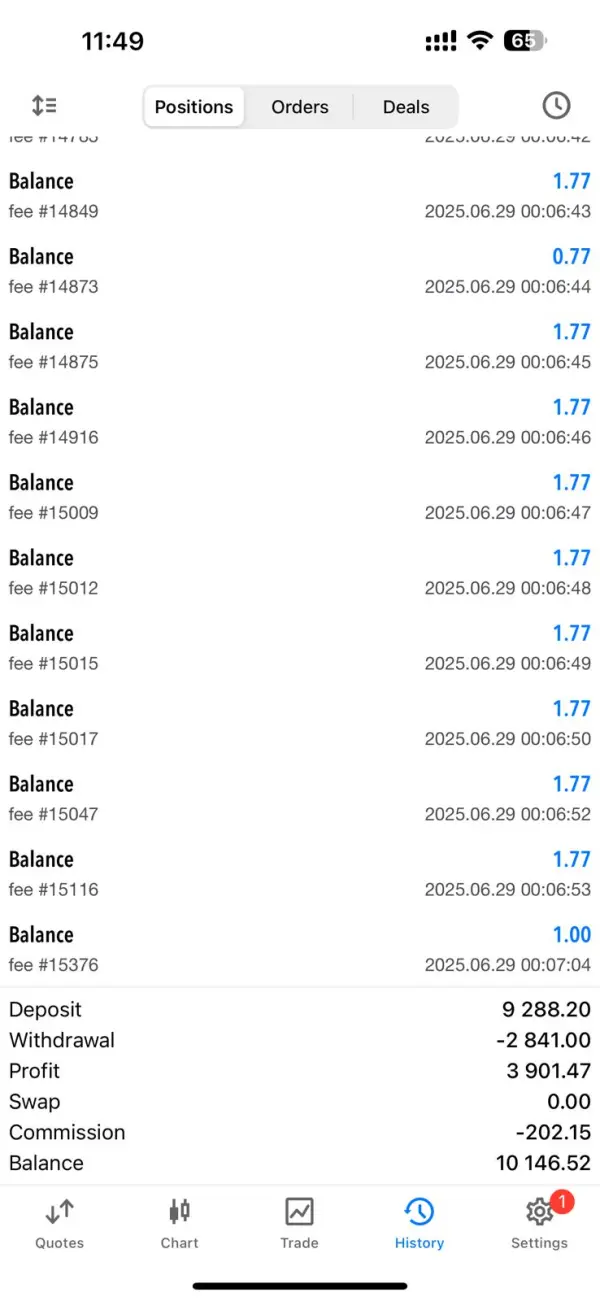Switch to the Positions segment
The height and width of the screenshot is (1301, 600).
point(194,107)
